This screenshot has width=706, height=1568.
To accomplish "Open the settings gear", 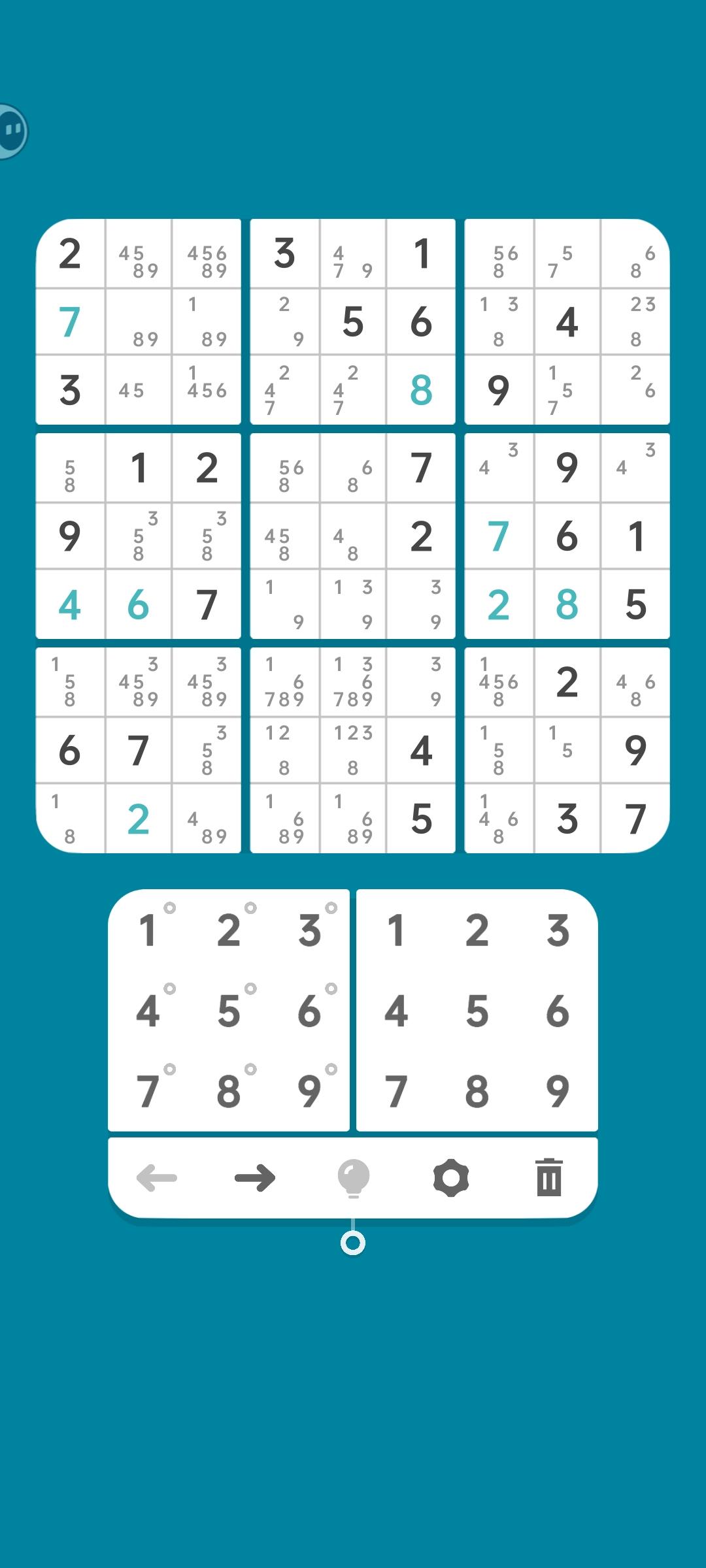I will click(x=450, y=1176).
